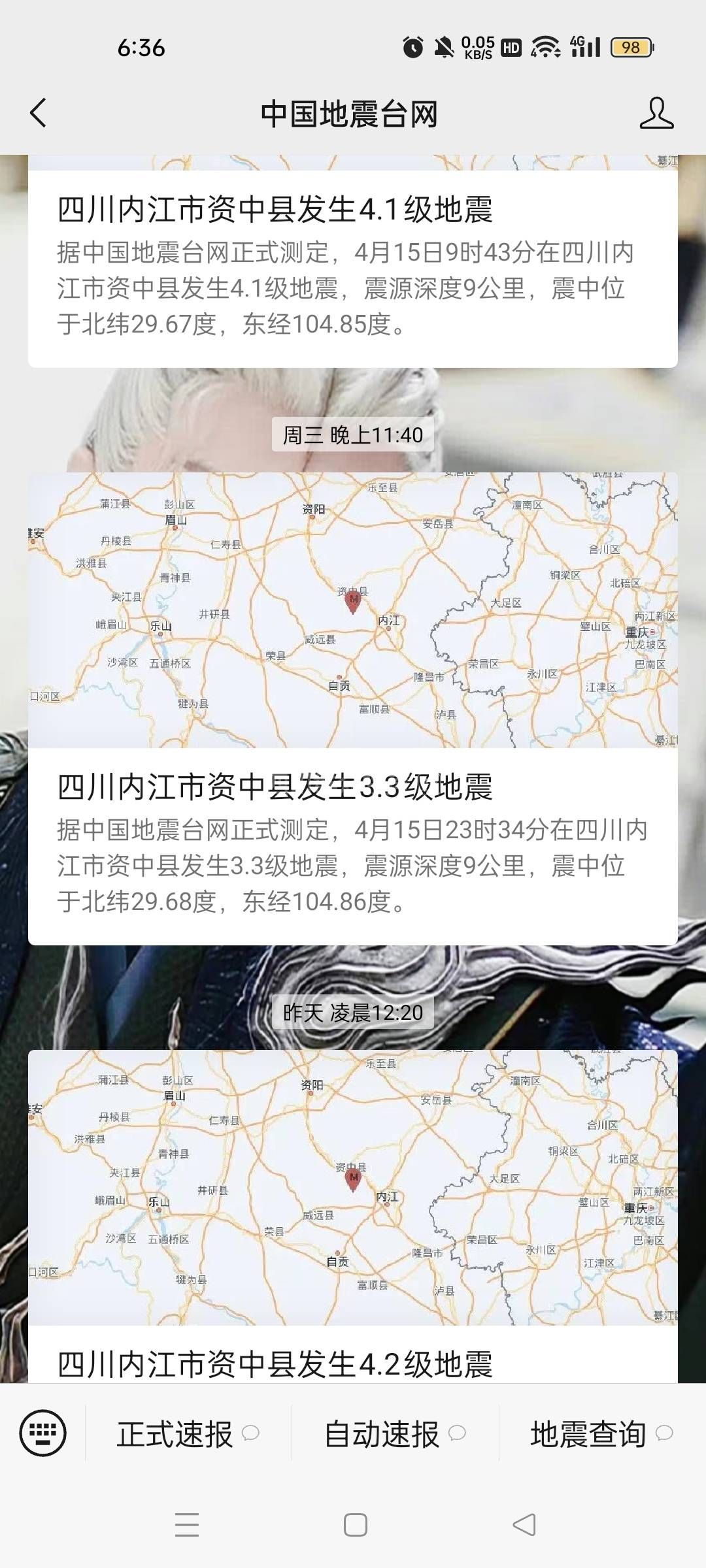Go to the system home screen
Viewport: 706px width, 1568px height.
355,1525
